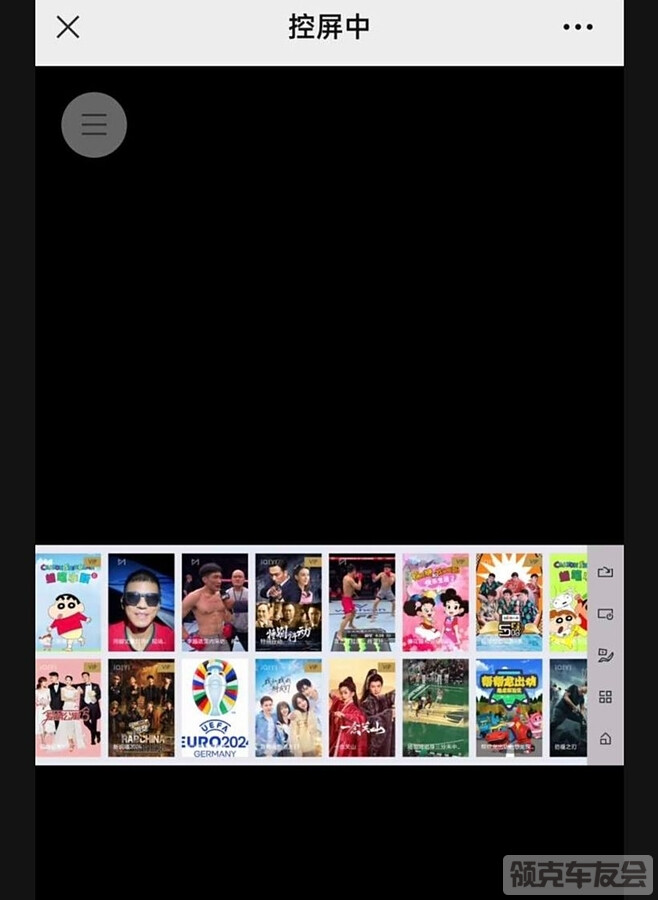Open the pink cartoon couple tile
The width and height of the screenshot is (658, 900).
pyautogui.click(x=435, y=603)
